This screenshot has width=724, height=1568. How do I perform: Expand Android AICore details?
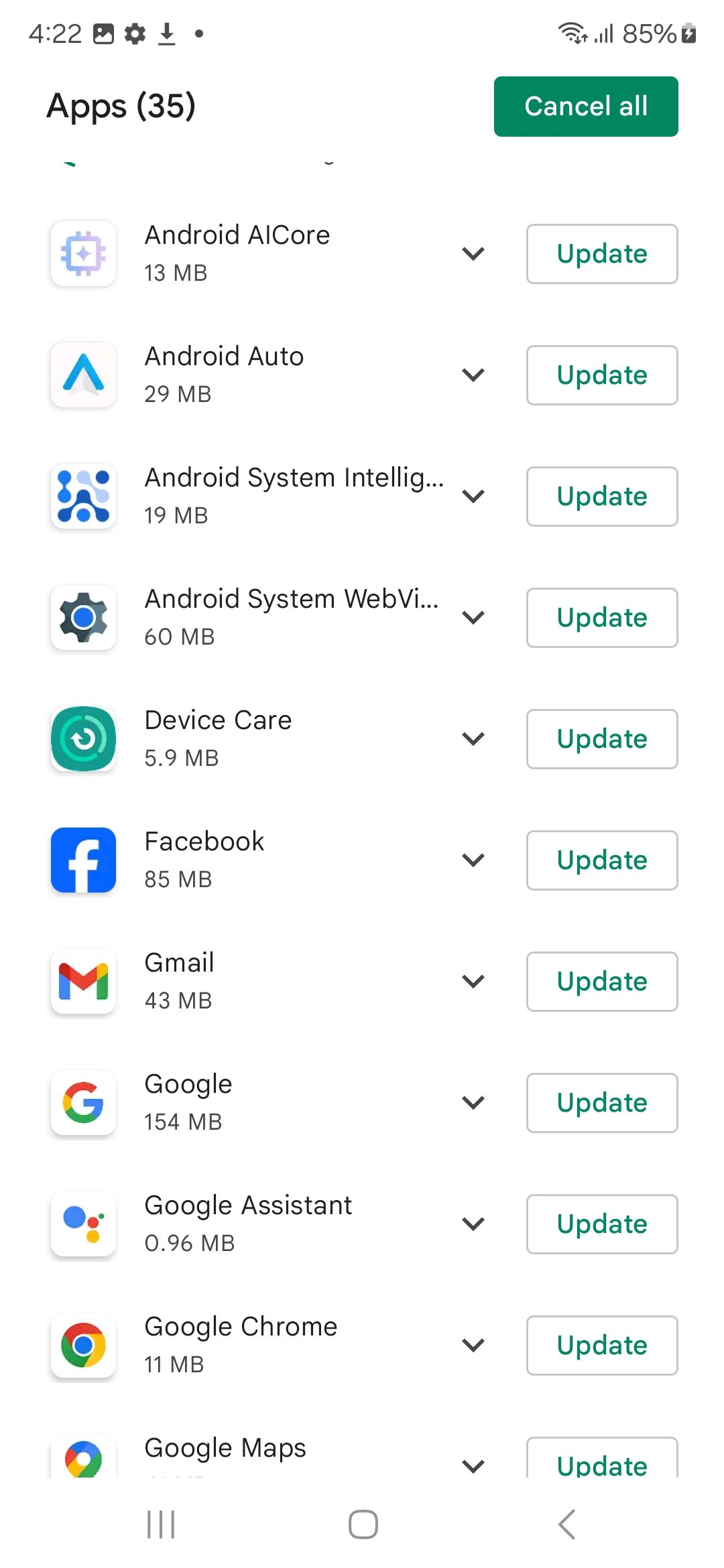click(x=473, y=254)
